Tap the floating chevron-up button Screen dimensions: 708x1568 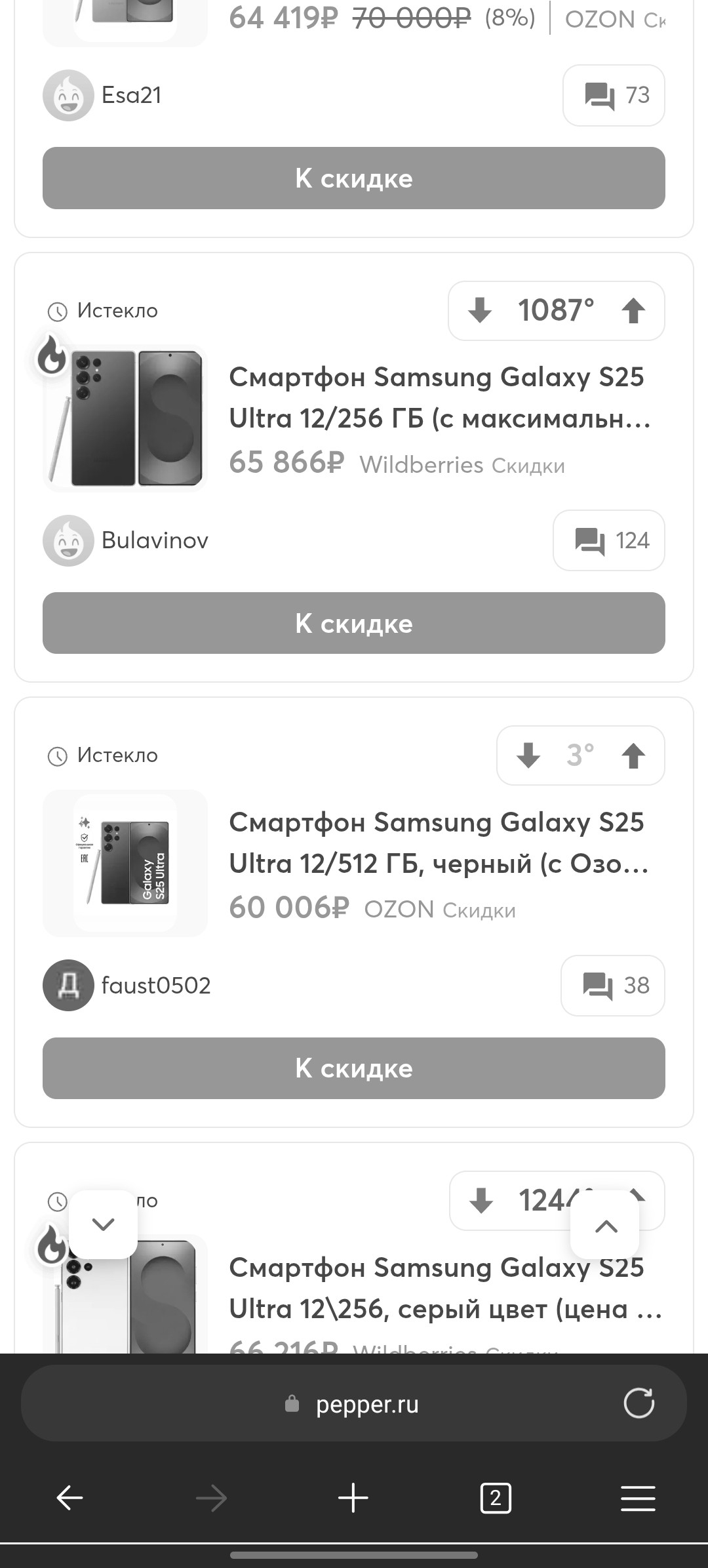click(x=605, y=1226)
